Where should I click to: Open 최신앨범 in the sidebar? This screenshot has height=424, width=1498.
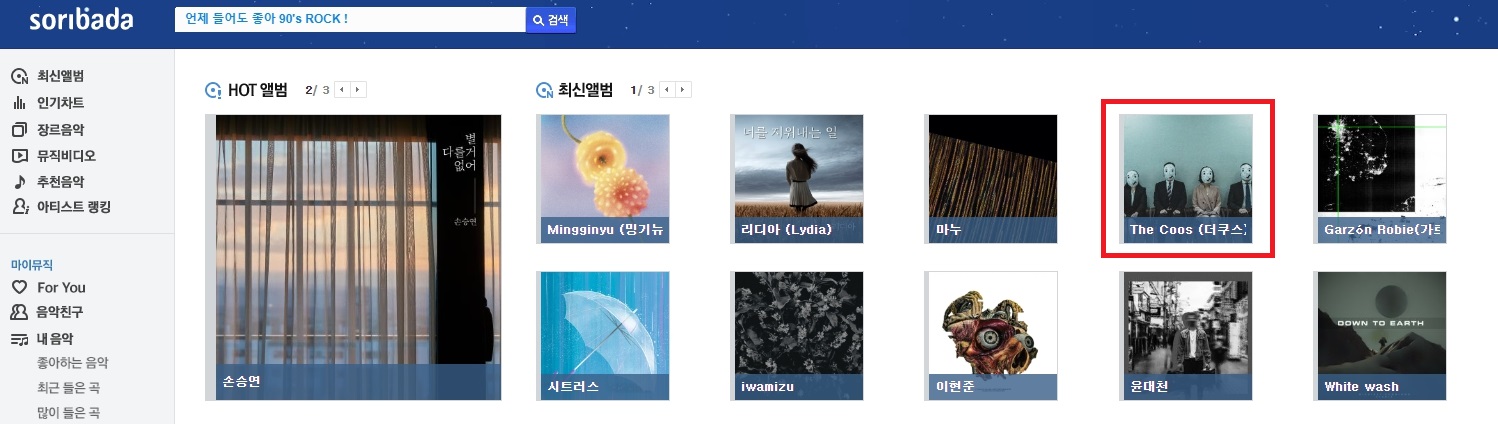pos(60,76)
